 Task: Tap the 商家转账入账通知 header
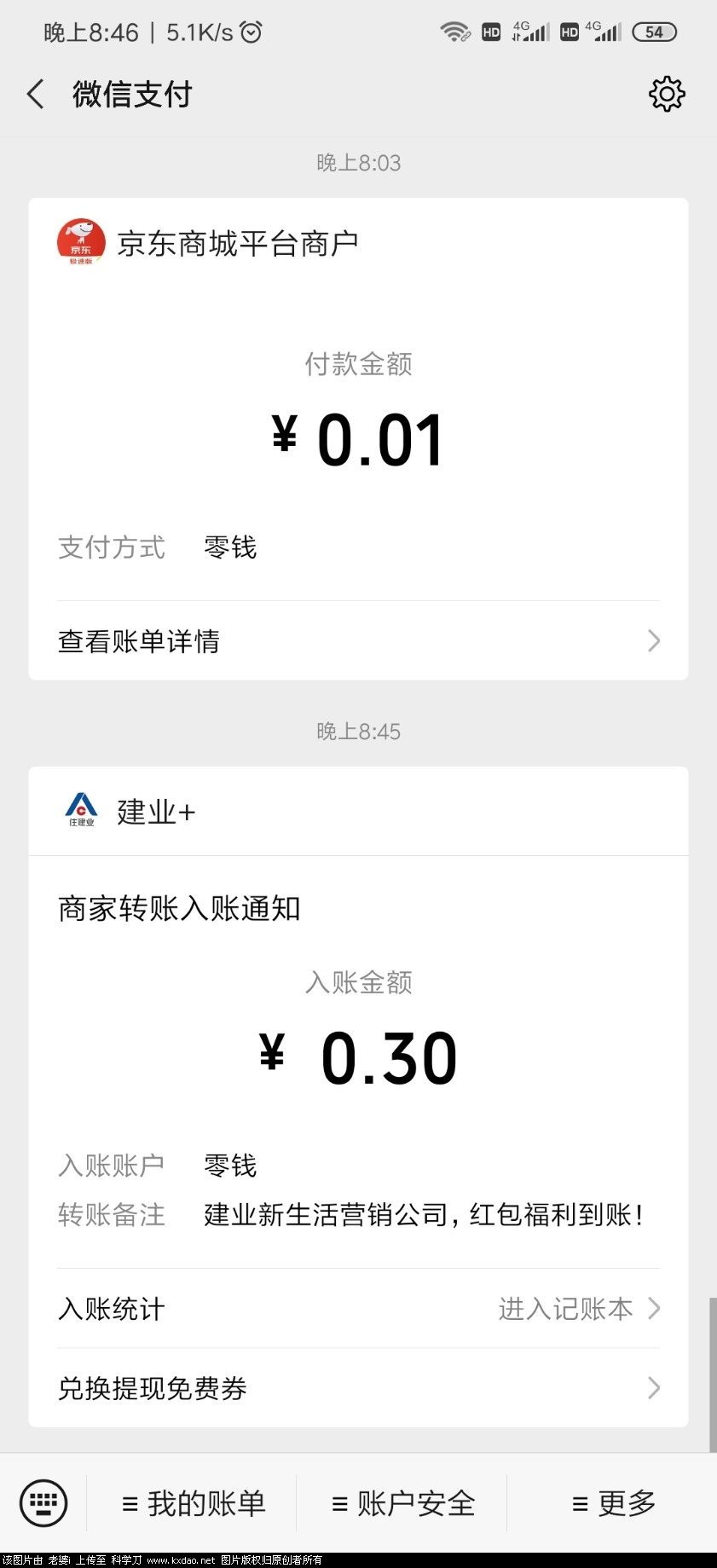coord(179,908)
